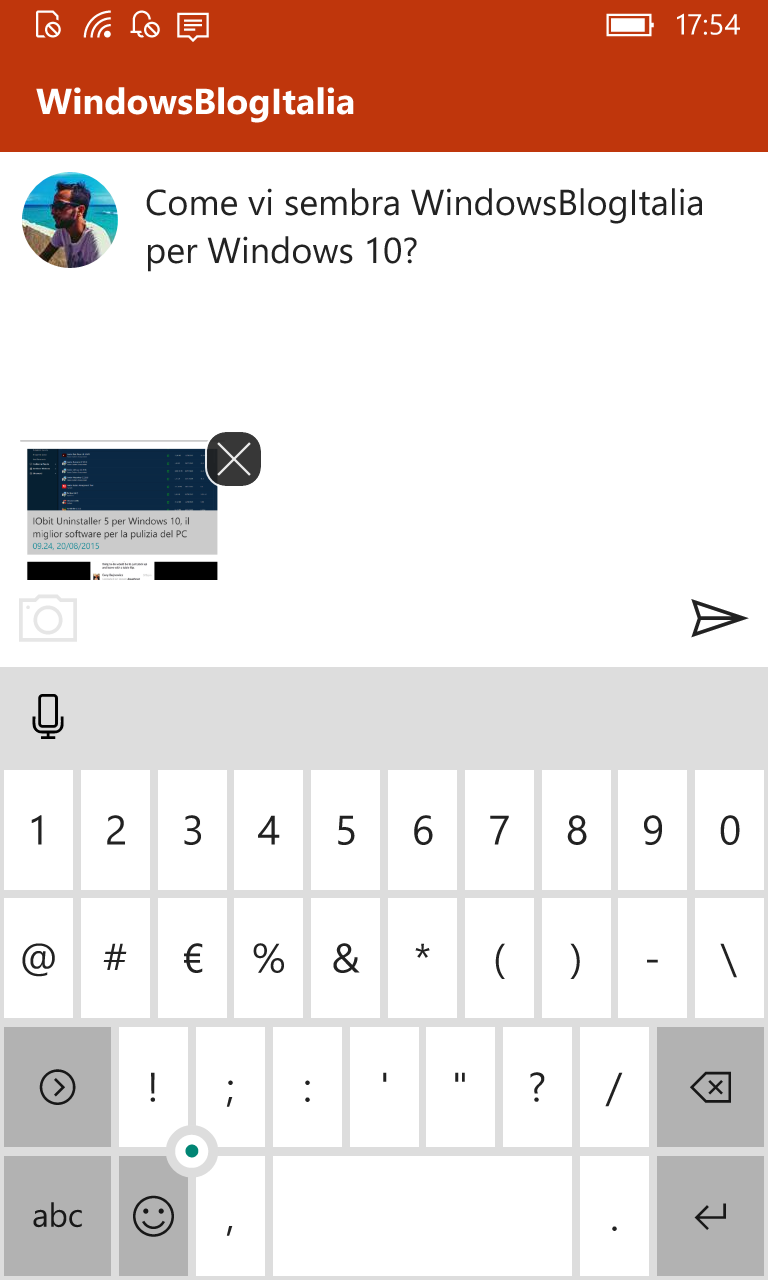
Task: Insert a line break with Enter
Action: pos(711,1216)
